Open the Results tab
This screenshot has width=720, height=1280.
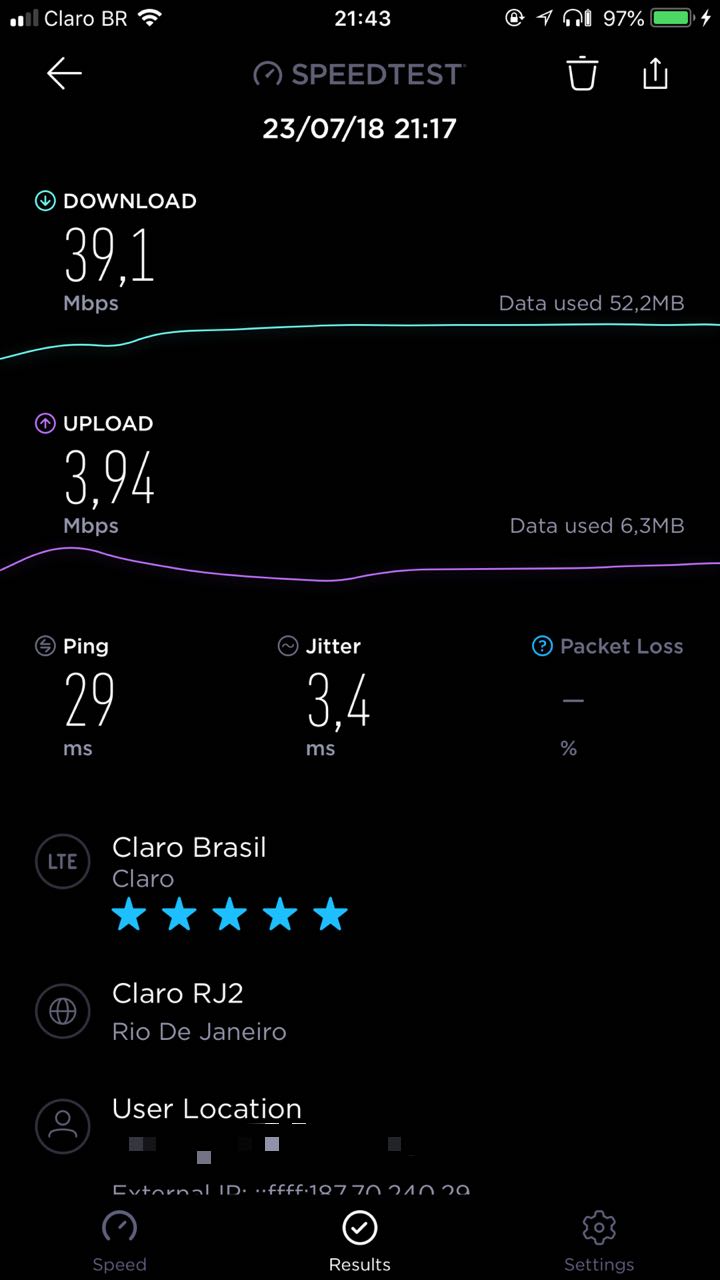click(360, 1240)
